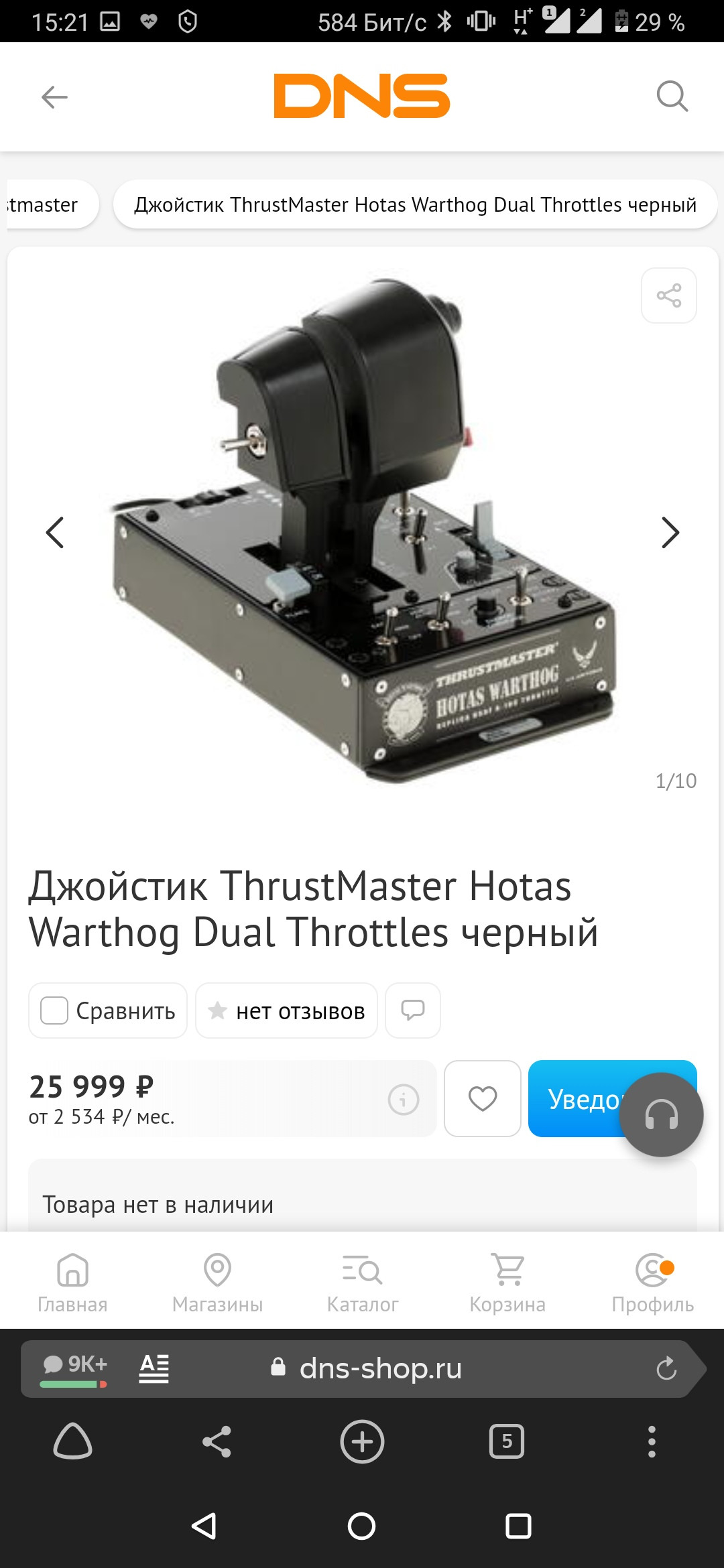
Task: Open support chat via the headphones button
Action: coord(661,1115)
